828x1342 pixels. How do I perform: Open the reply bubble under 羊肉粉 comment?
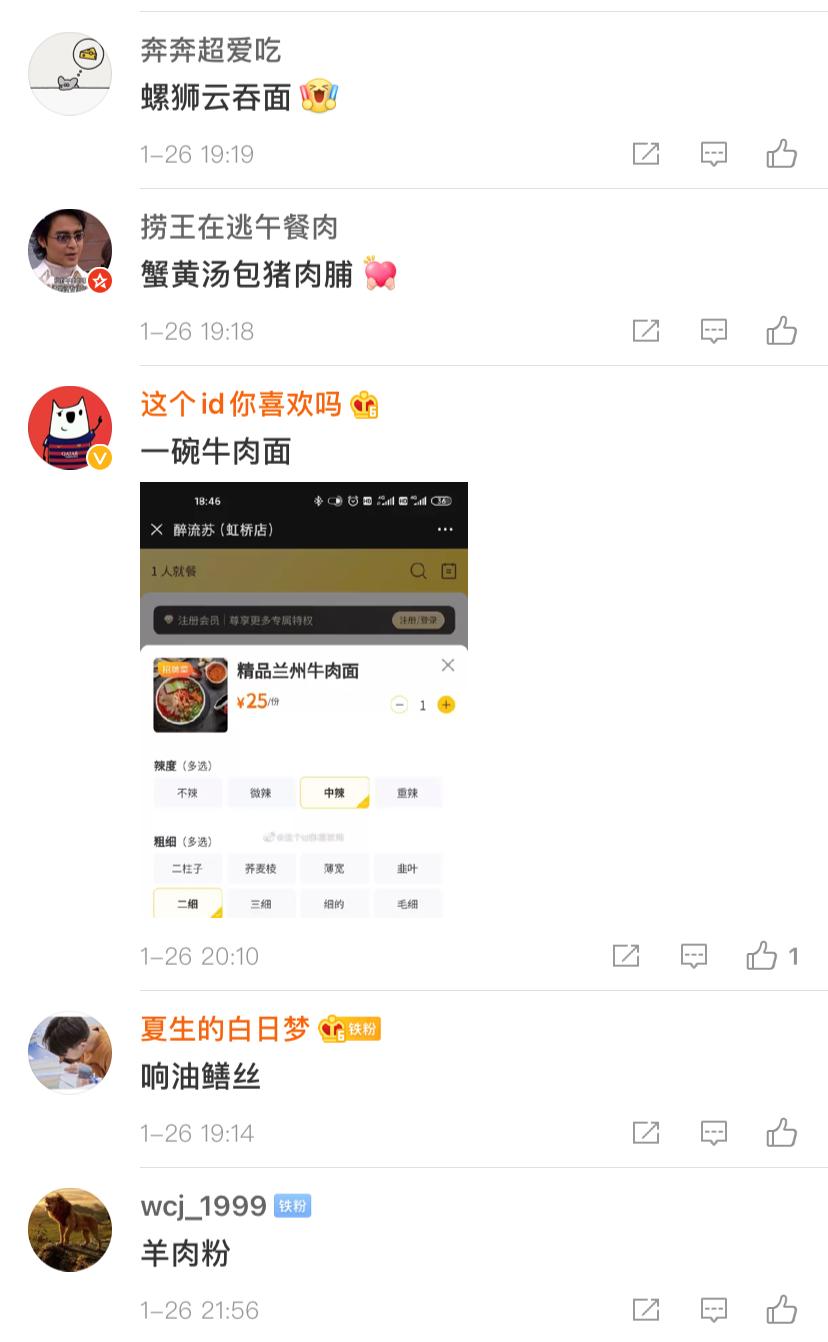713,1309
